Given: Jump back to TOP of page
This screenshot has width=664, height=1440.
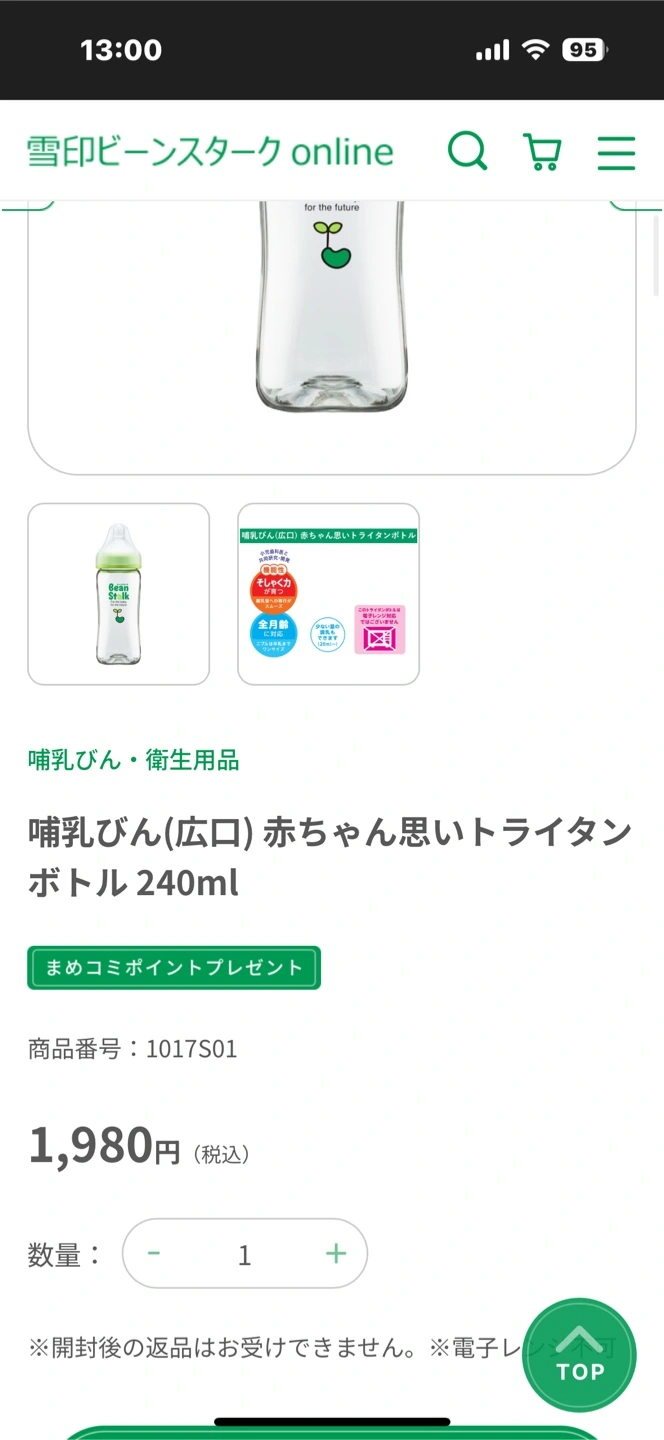Looking at the screenshot, I should (x=580, y=1355).
